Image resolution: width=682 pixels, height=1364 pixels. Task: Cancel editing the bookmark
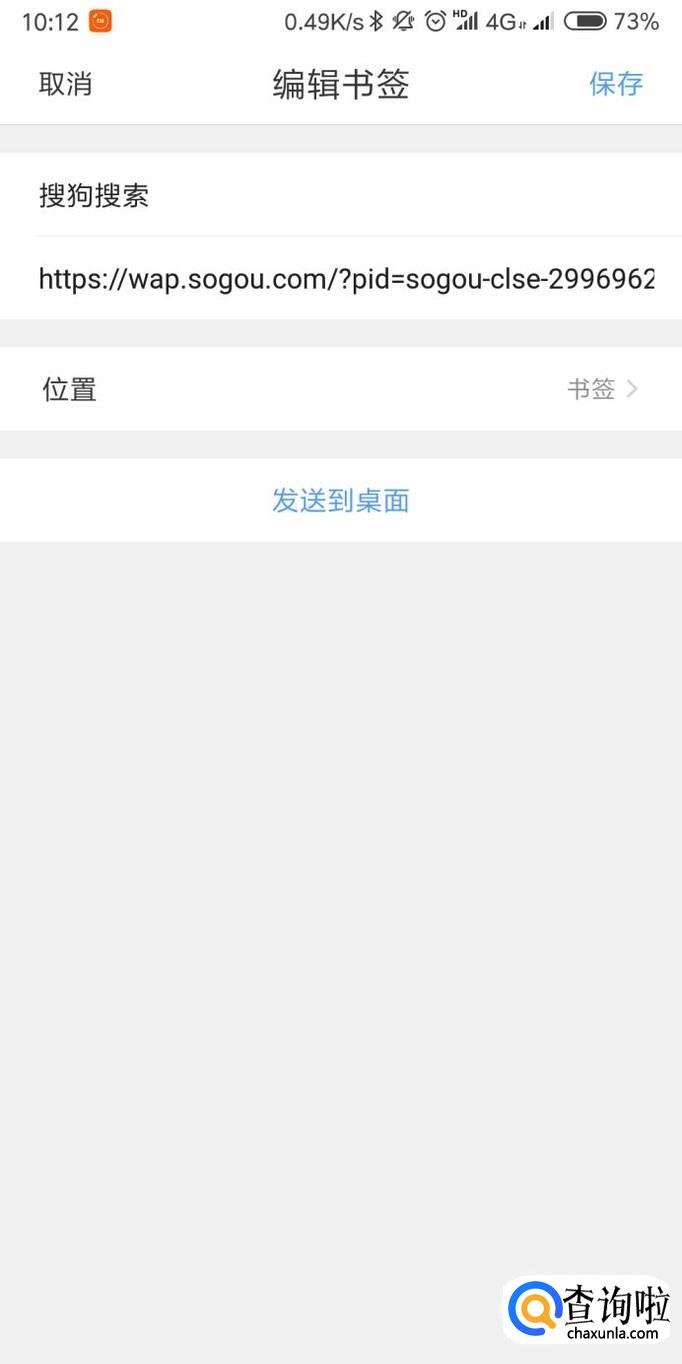click(x=65, y=84)
